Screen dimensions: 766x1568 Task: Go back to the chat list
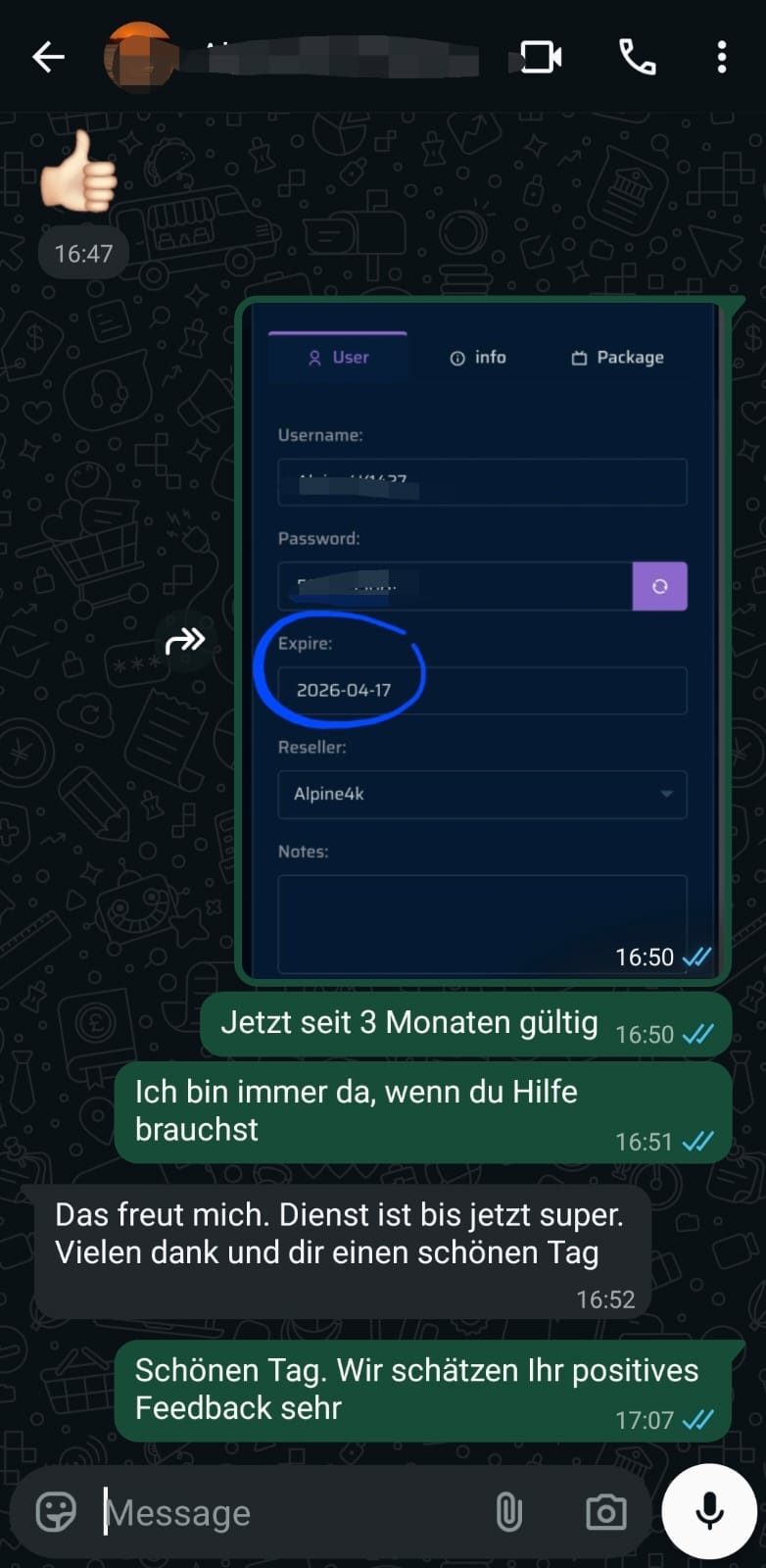click(47, 57)
